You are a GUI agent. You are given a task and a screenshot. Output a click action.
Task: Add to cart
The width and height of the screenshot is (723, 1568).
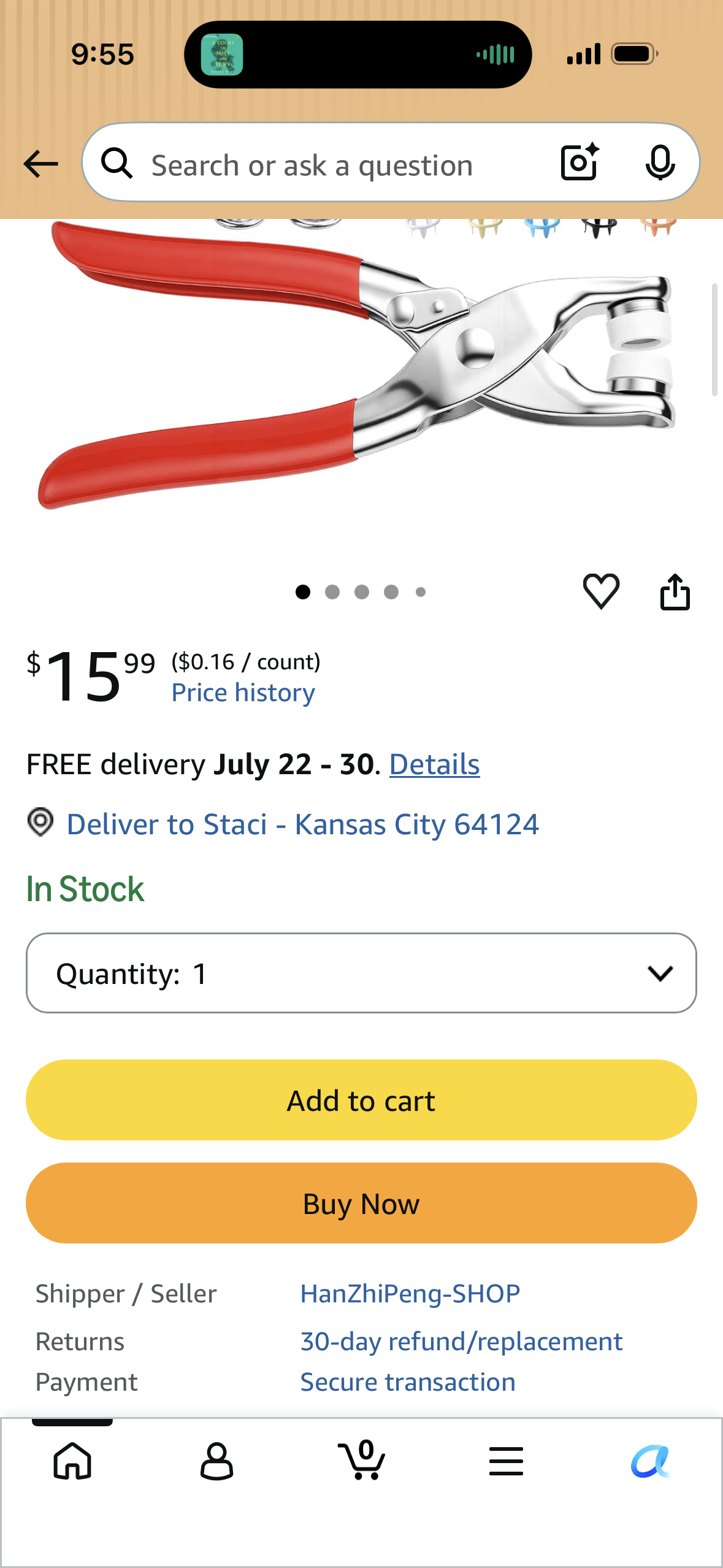tap(361, 1100)
